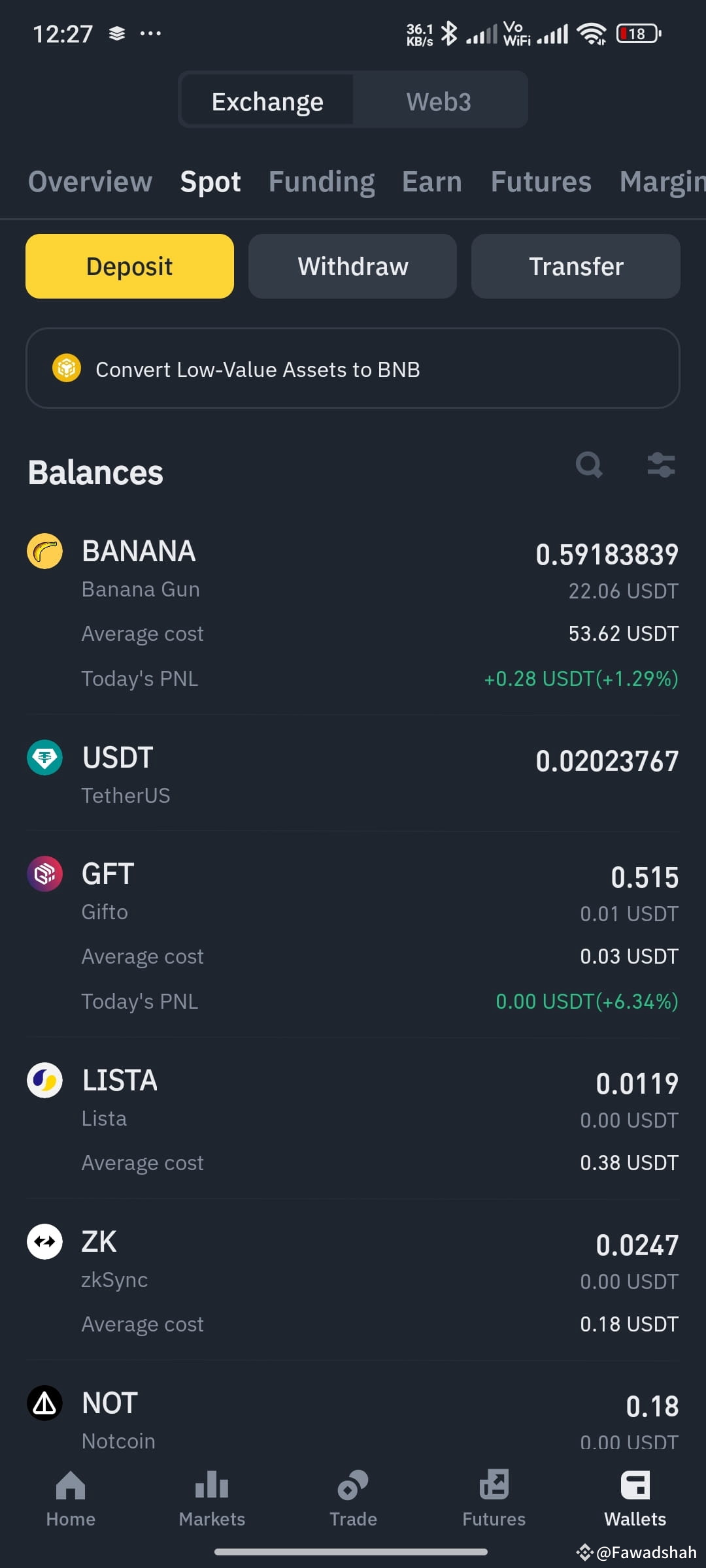Screen dimensions: 706x1568
Task: Select the Exchange segment
Action: click(267, 101)
